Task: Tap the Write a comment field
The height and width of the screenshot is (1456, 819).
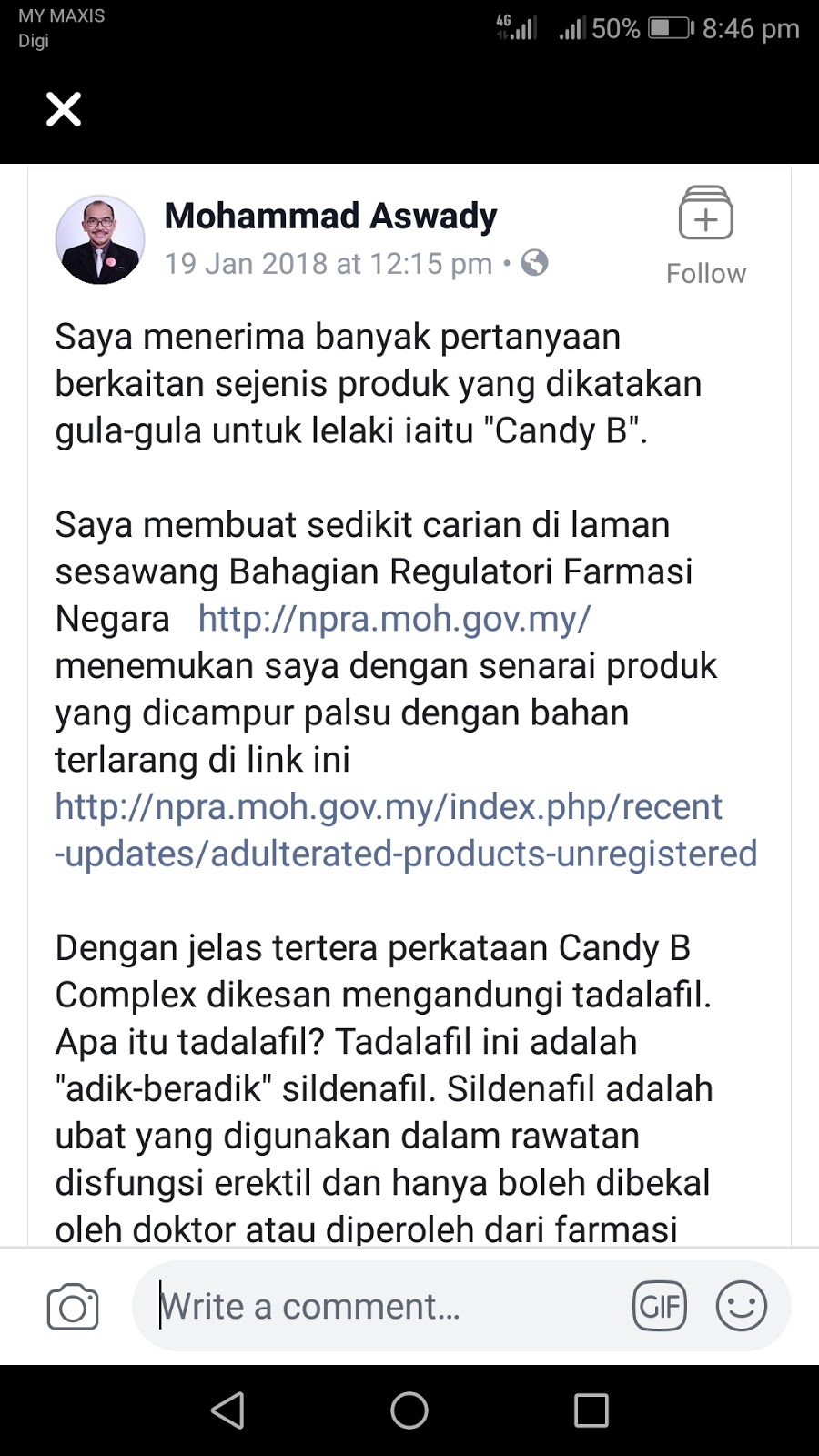Action: 382,1307
